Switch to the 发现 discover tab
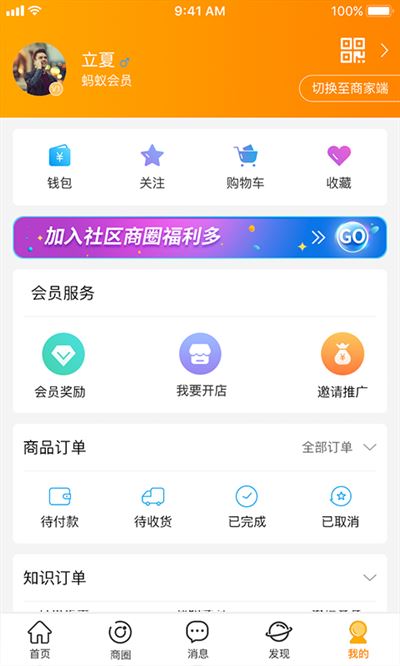This screenshot has height=666, width=400. click(279, 639)
